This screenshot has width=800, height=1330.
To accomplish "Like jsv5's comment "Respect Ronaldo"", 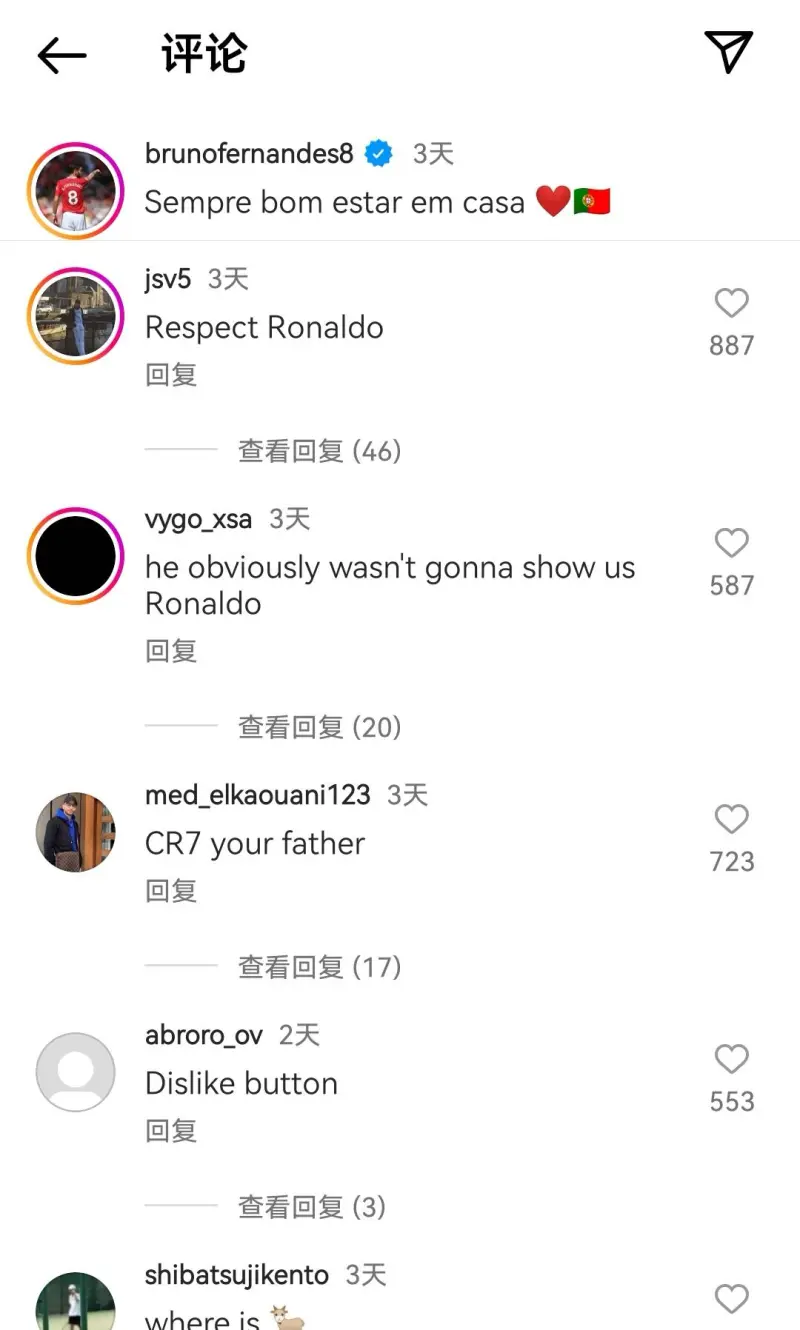I will click(731, 303).
